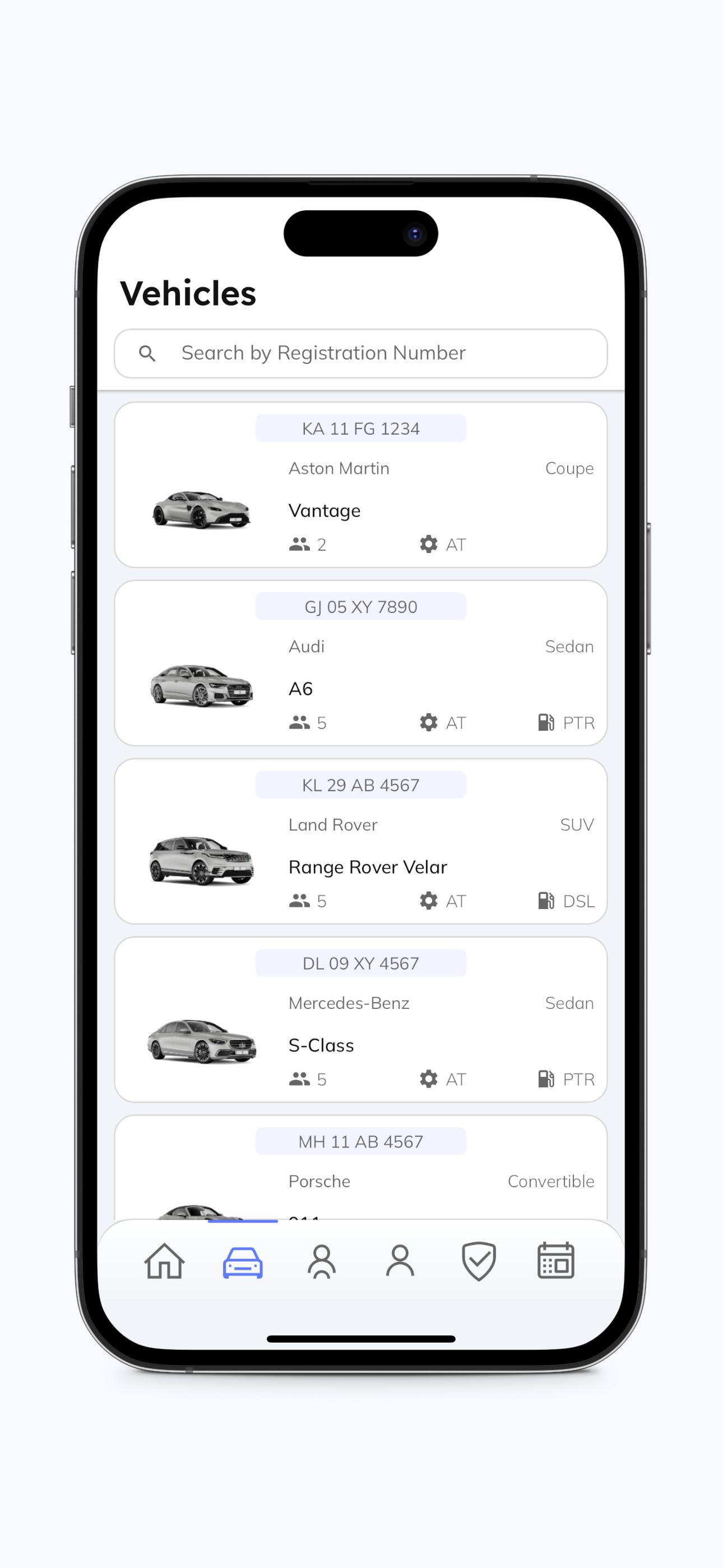
Task: Open the Aston Martin Vantage card
Action: pos(361,485)
